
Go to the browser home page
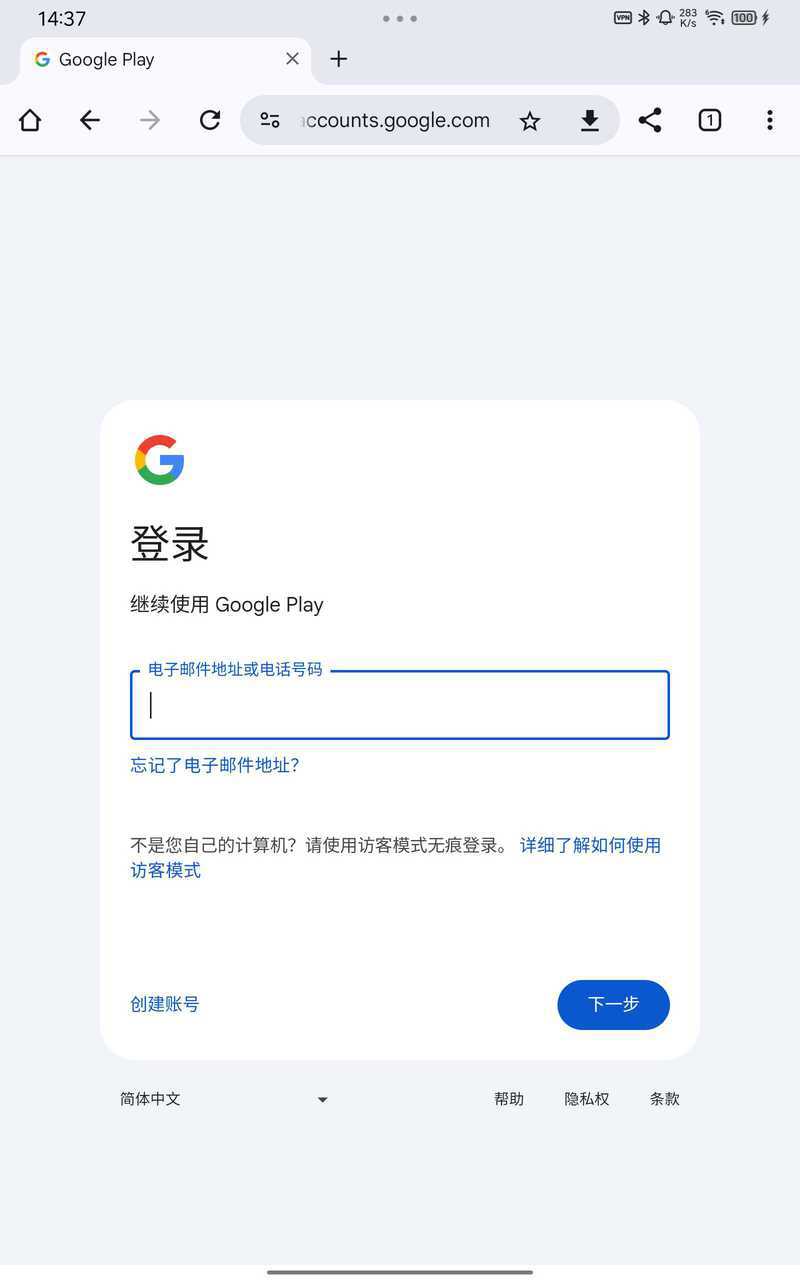click(x=30, y=120)
